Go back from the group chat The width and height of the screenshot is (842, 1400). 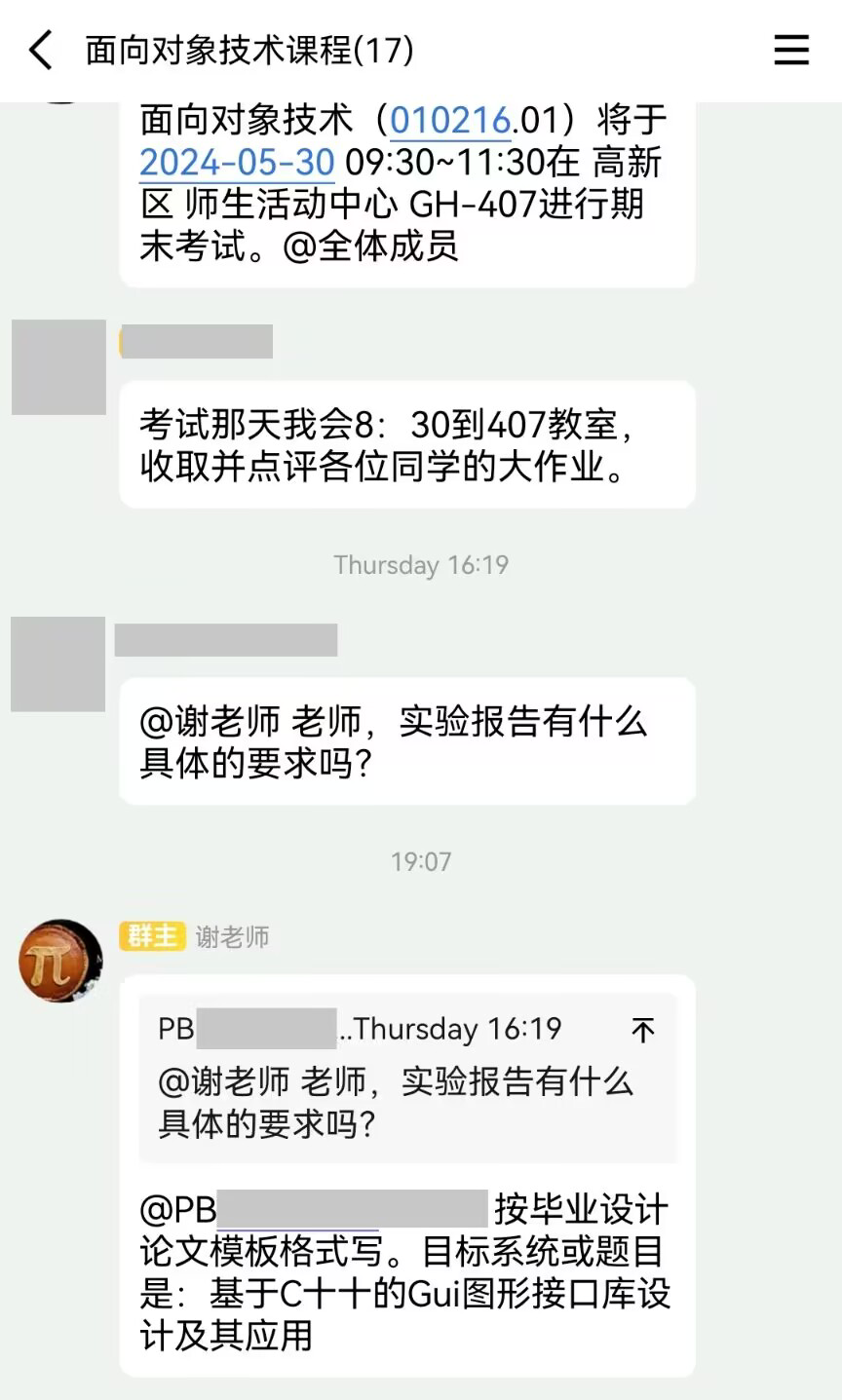click(x=41, y=50)
